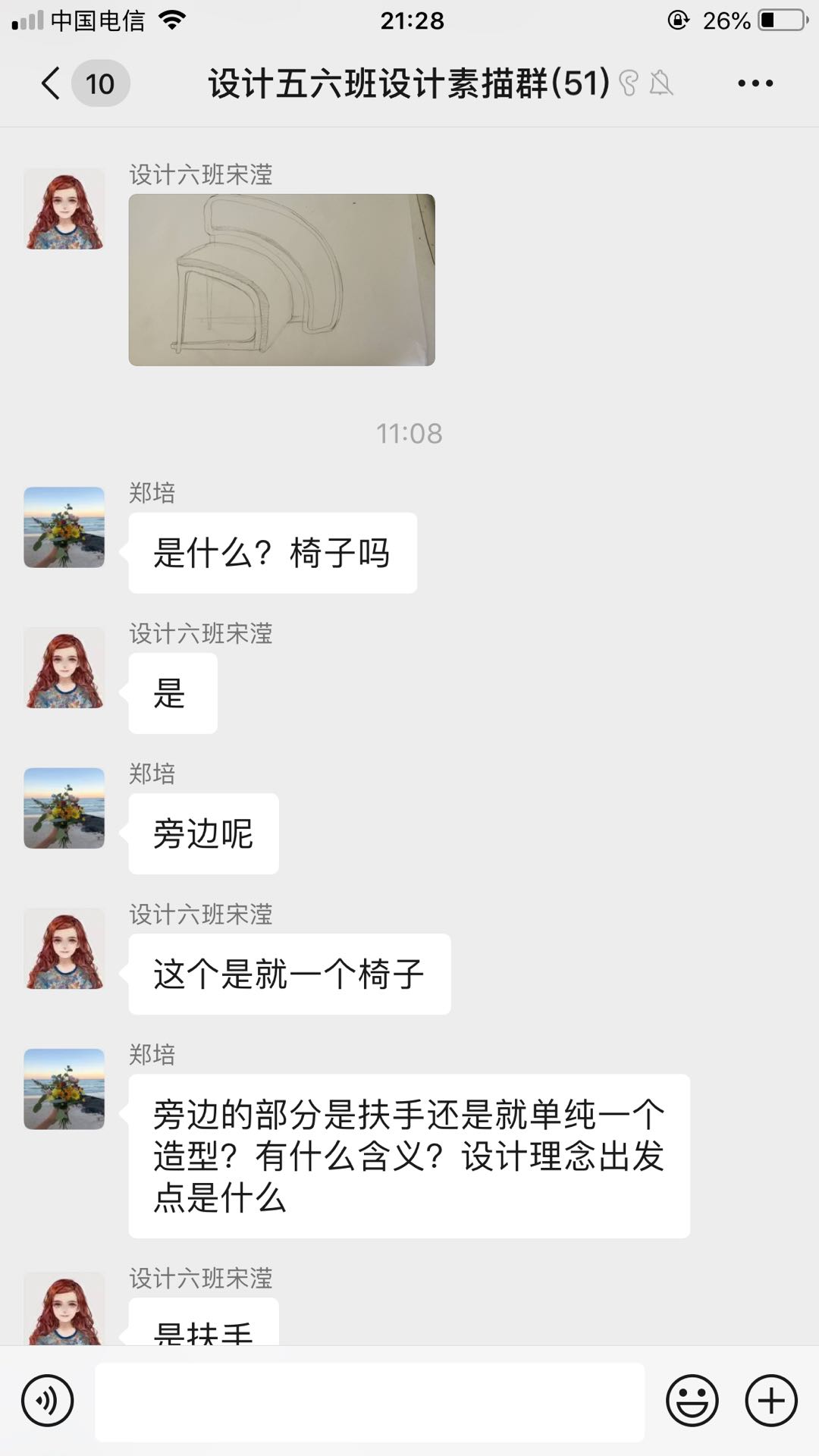
Task: Open the group chat's more options menu
Action: [755, 83]
